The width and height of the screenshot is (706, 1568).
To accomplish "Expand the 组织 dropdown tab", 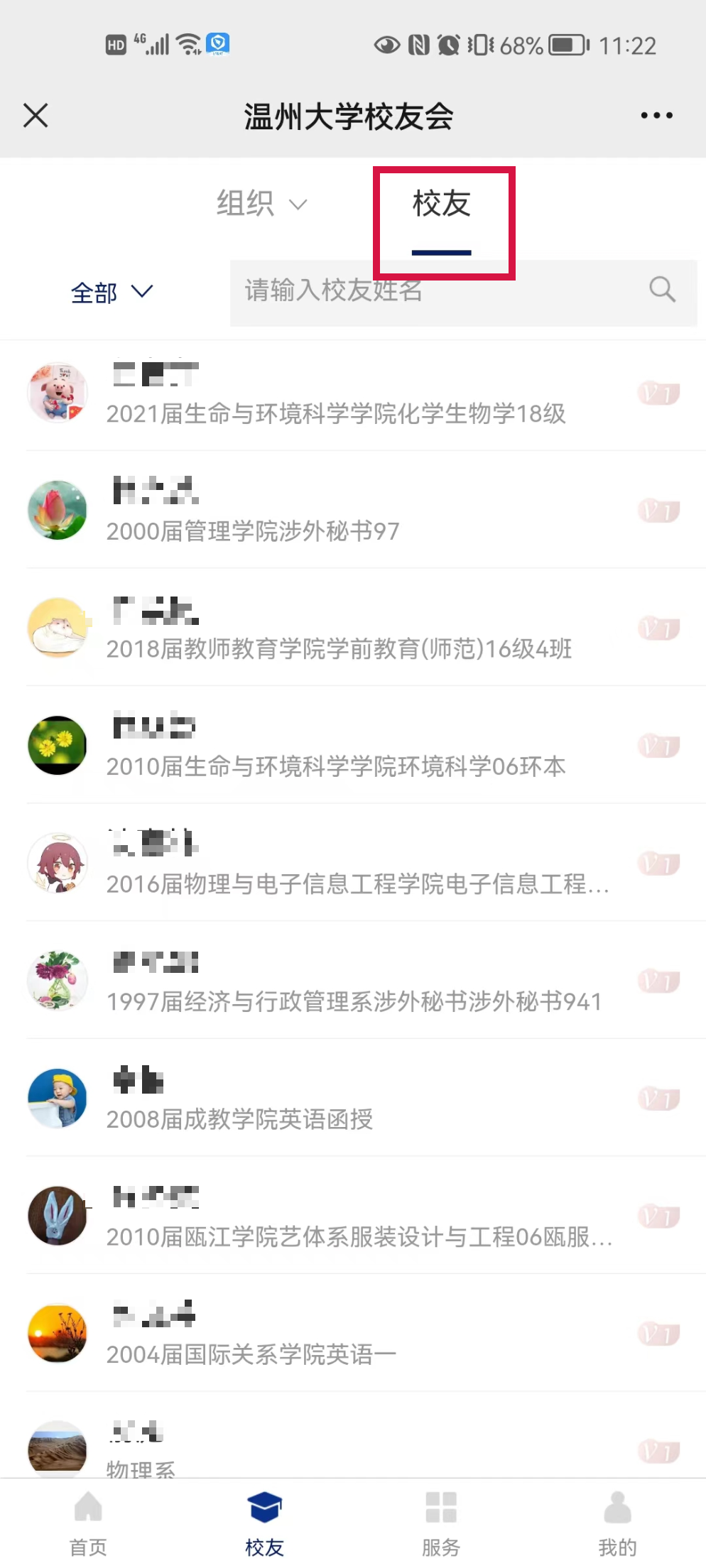I will 261,205.
